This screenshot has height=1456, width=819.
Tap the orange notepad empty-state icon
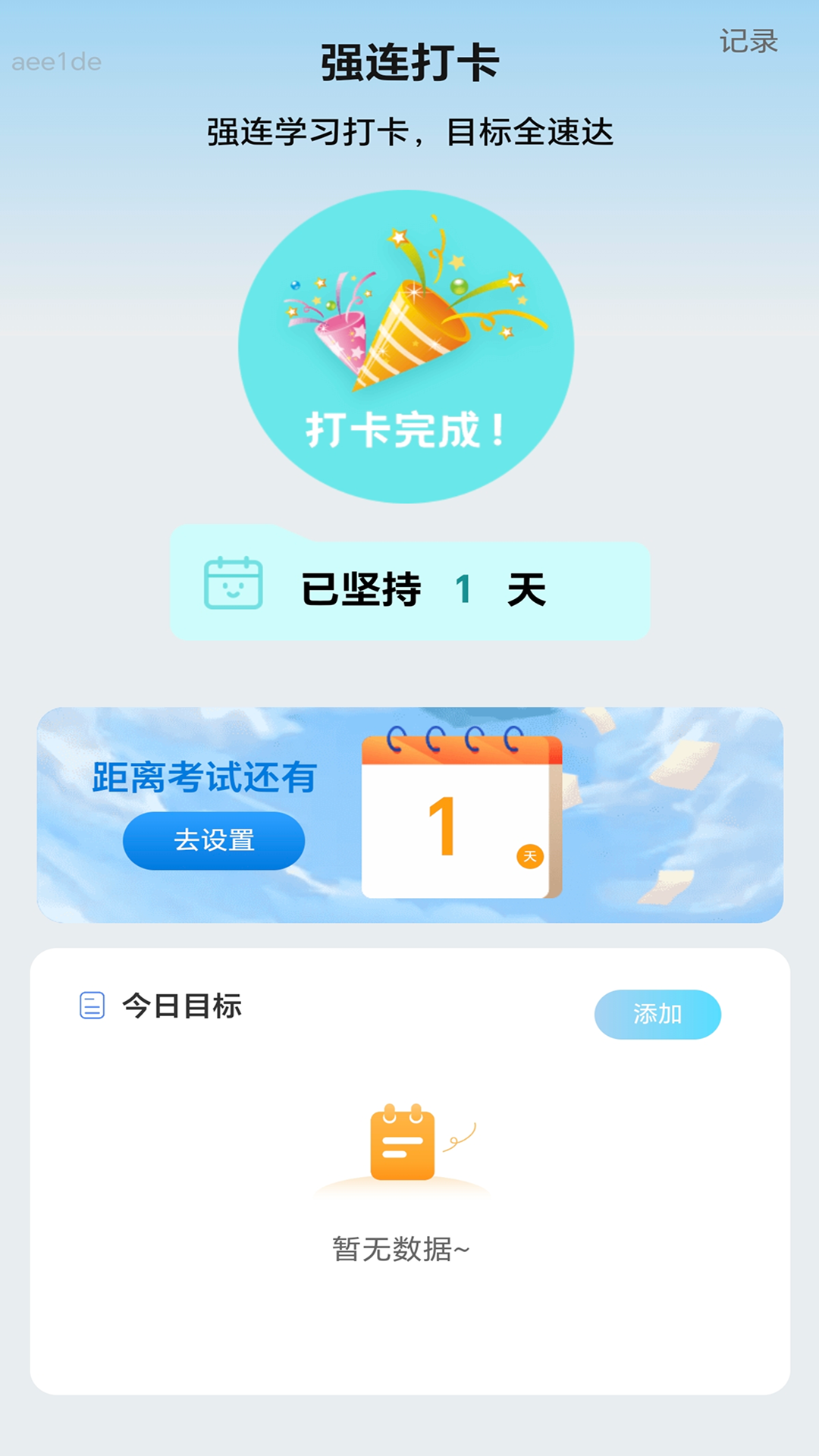pos(402,1145)
